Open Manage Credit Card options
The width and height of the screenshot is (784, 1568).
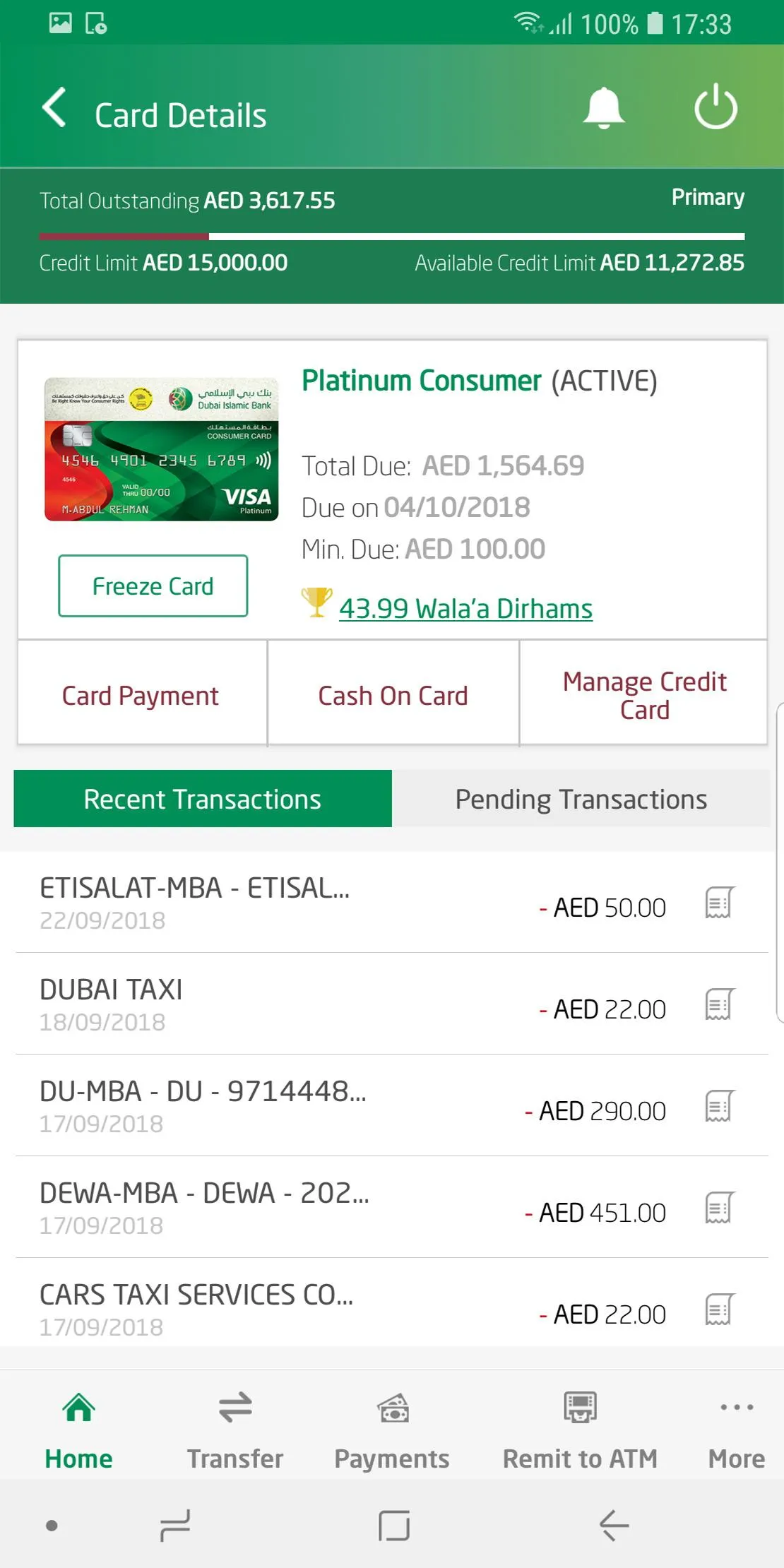coord(643,694)
